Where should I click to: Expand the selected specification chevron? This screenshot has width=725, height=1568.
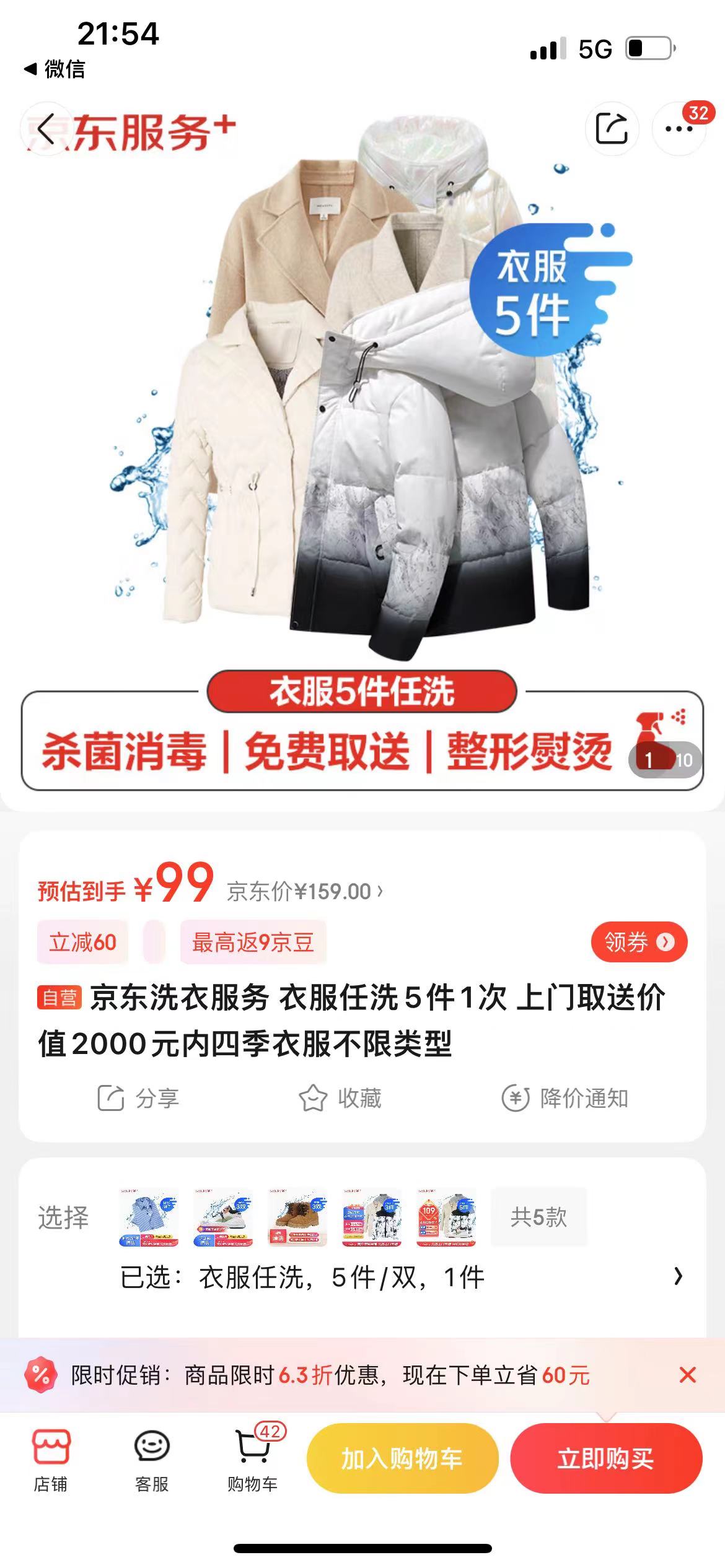[x=678, y=1276]
